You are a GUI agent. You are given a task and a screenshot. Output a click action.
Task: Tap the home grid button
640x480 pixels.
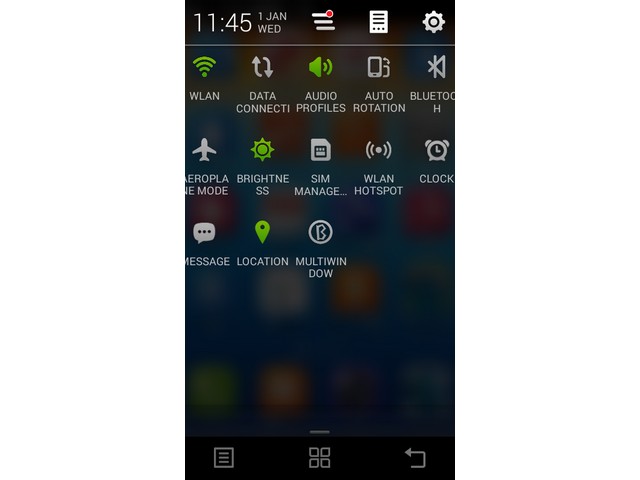pyautogui.click(x=320, y=458)
